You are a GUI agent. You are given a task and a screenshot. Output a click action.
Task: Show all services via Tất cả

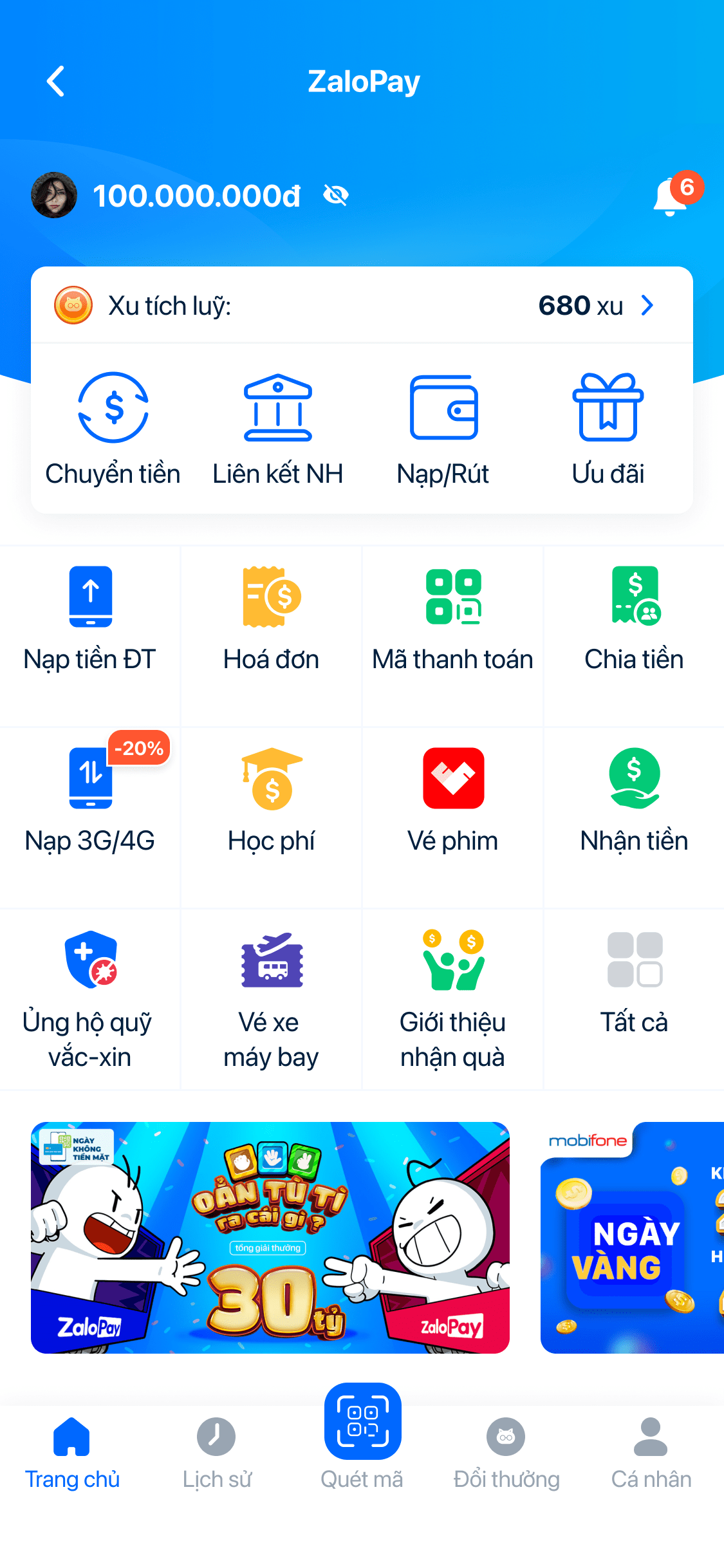635,982
